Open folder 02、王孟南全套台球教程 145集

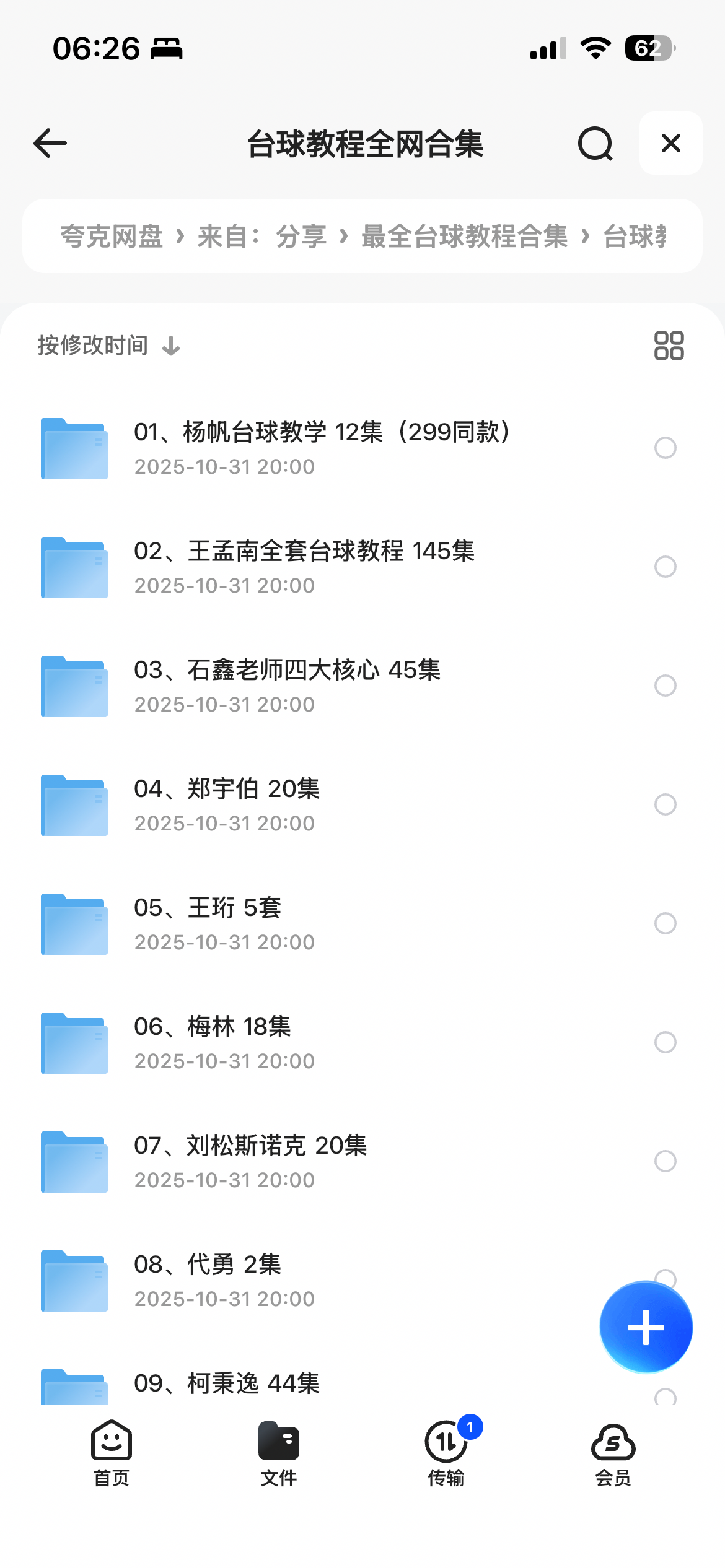pos(304,567)
